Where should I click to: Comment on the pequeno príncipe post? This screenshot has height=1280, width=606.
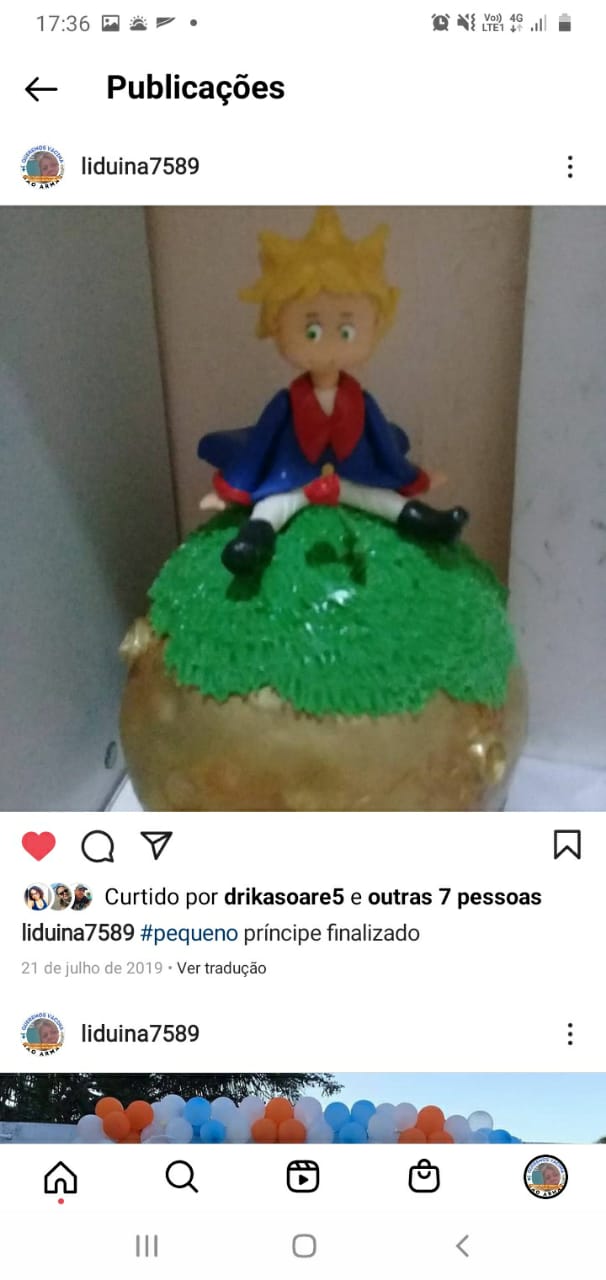click(97, 846)
